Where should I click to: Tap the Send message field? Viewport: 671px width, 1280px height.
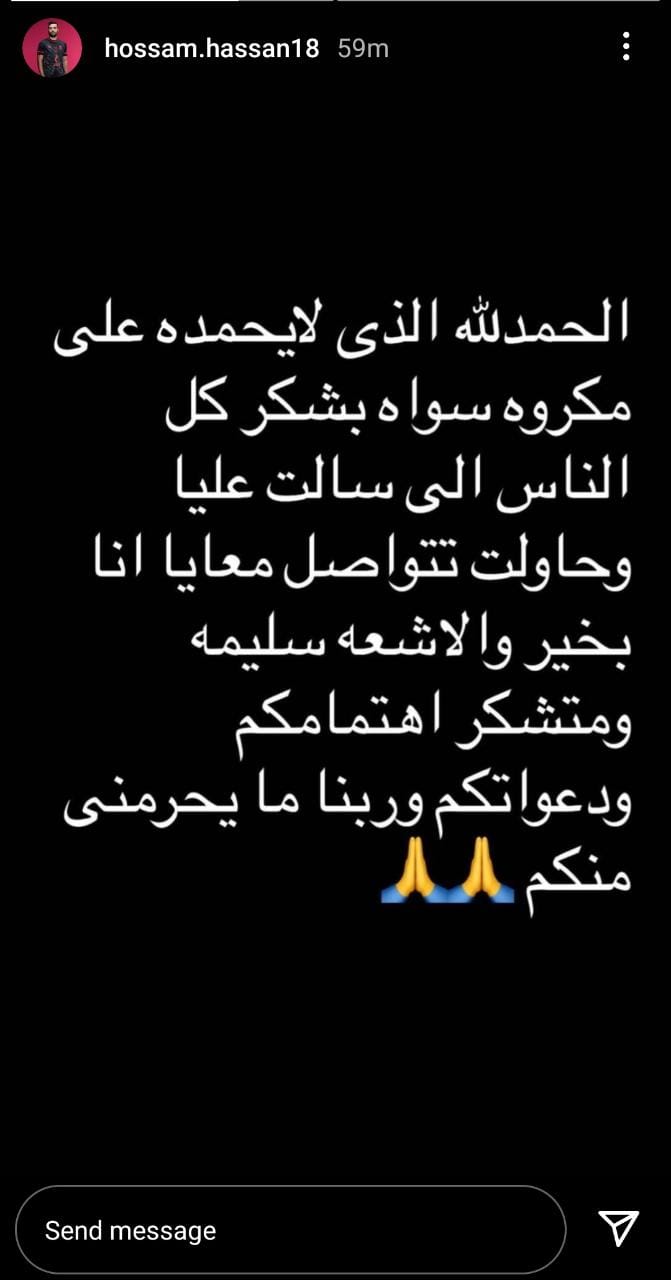290,1230
